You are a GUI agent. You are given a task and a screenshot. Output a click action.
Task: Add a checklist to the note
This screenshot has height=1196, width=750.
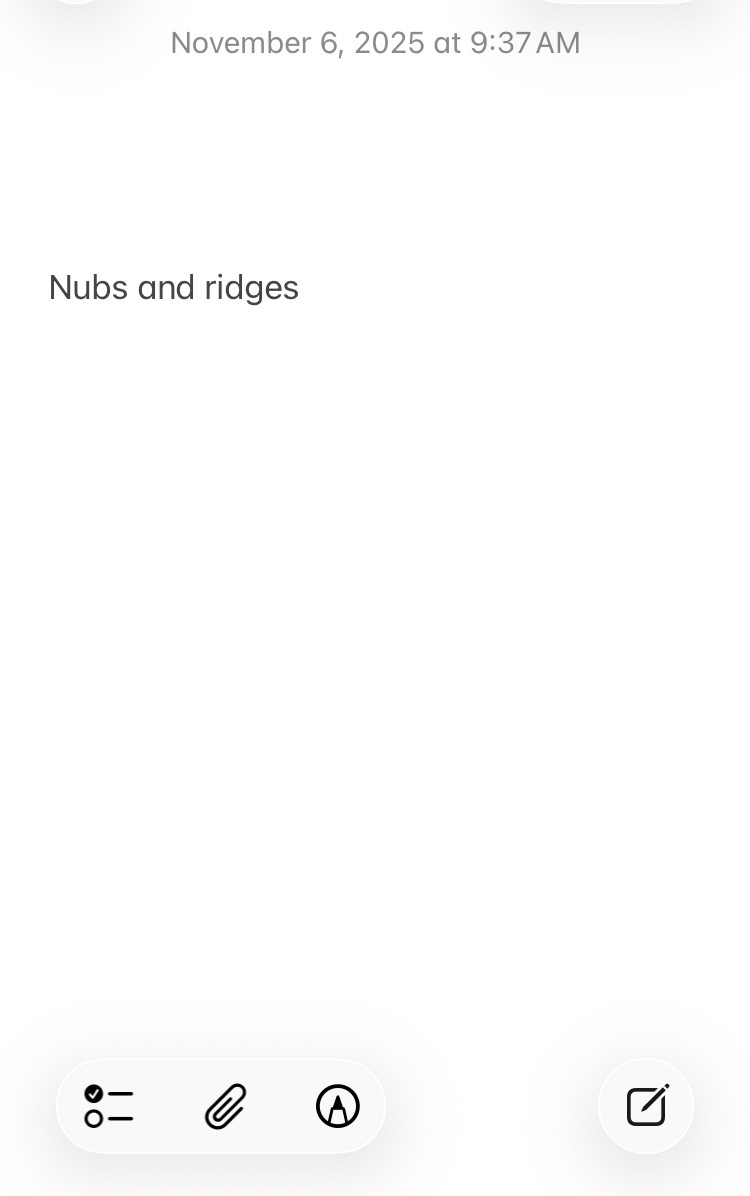pyautogui.click(x=109, y=1106)
